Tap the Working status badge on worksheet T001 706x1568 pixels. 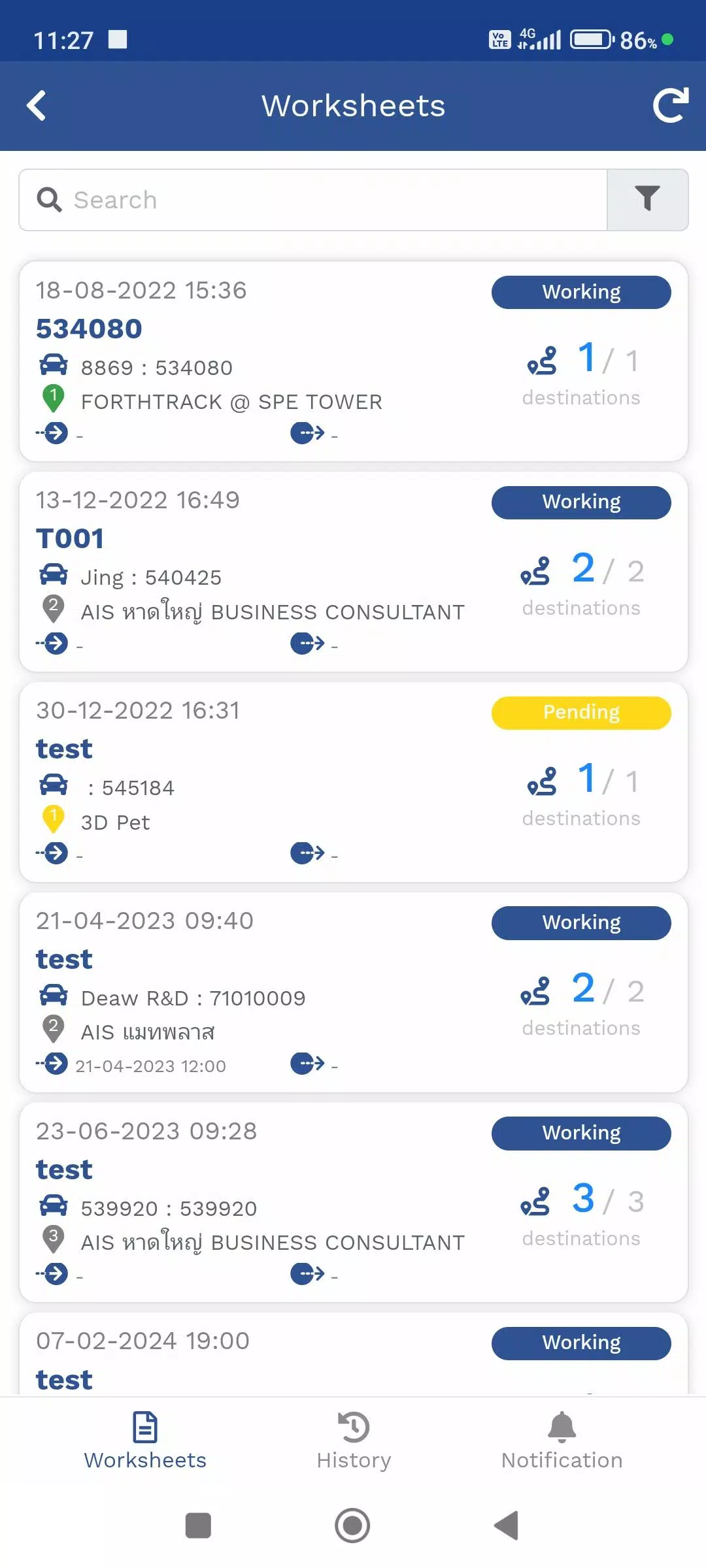[580, 502]
